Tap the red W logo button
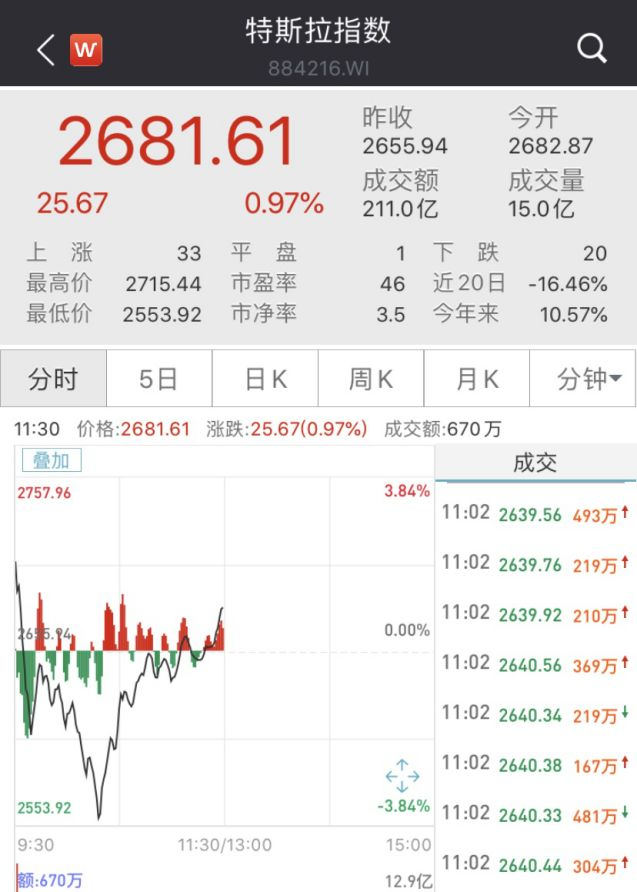The height and width of the screenshot is (892, 637). coord(86,49)
